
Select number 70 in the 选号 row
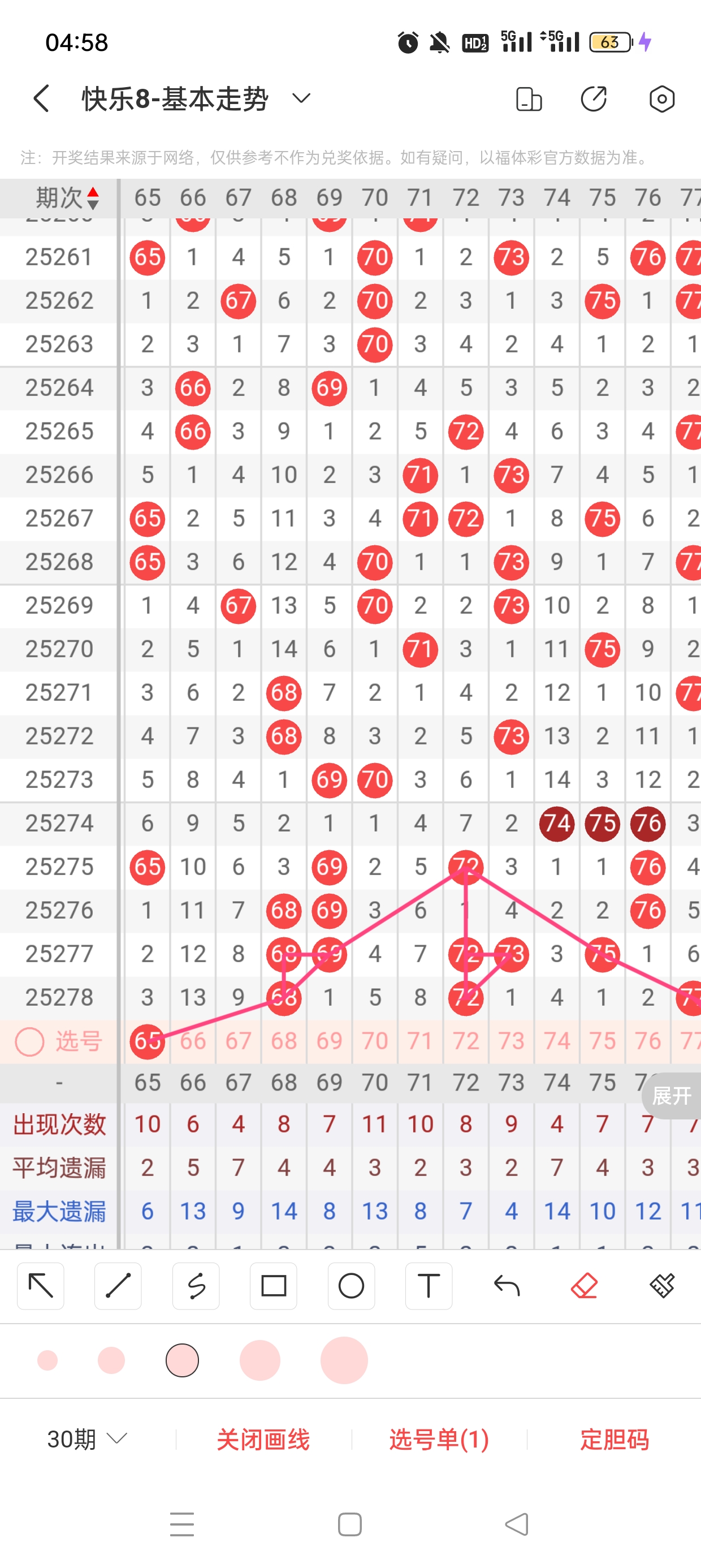pyautogui.click(x=375, y=1041)
